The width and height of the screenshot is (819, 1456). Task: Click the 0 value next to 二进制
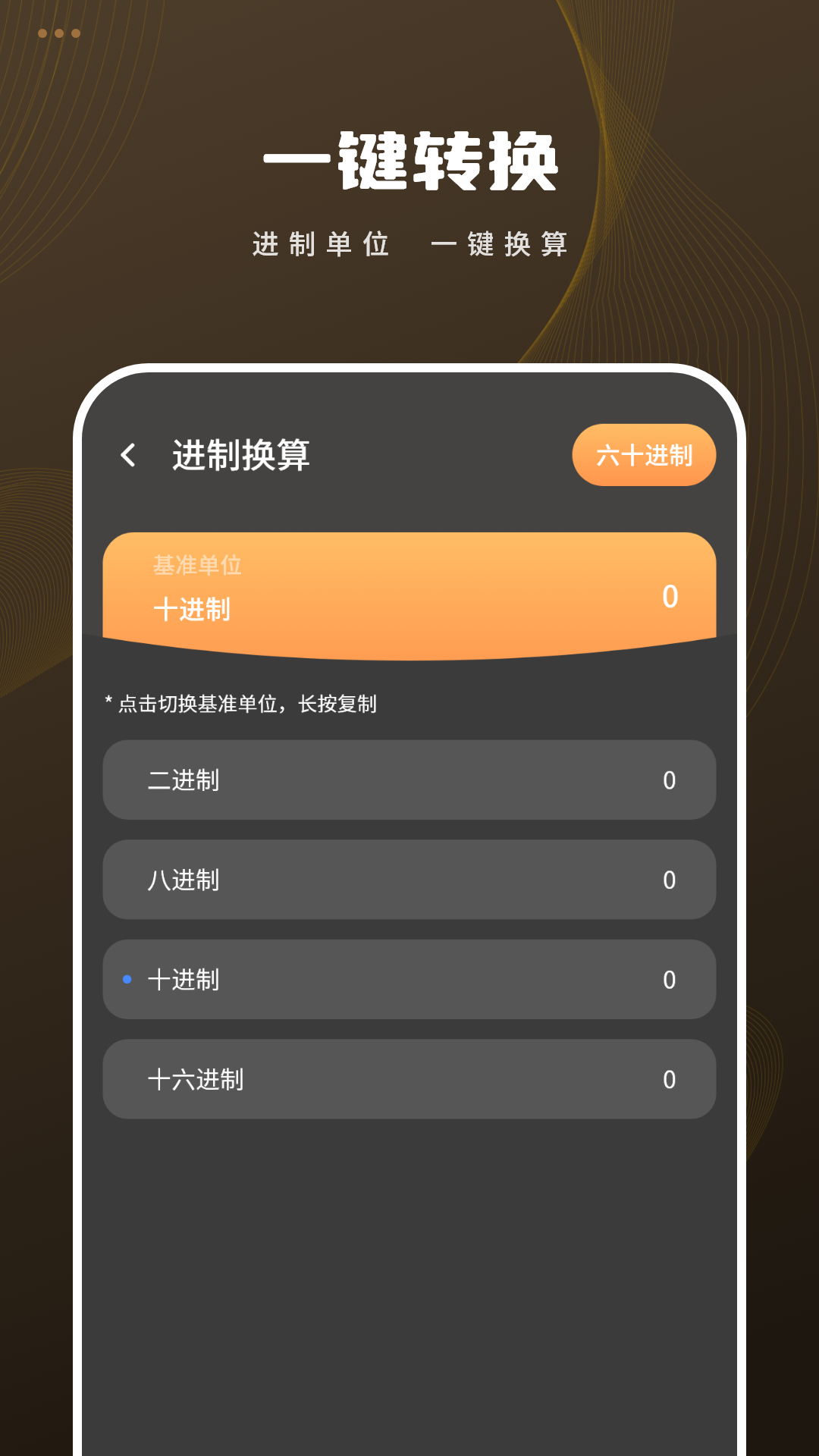[x=668, y=780]
